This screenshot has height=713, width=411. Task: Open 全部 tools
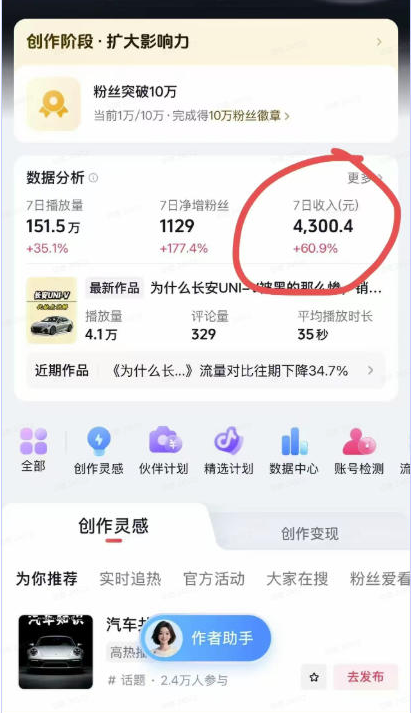[x=34, y=449]
